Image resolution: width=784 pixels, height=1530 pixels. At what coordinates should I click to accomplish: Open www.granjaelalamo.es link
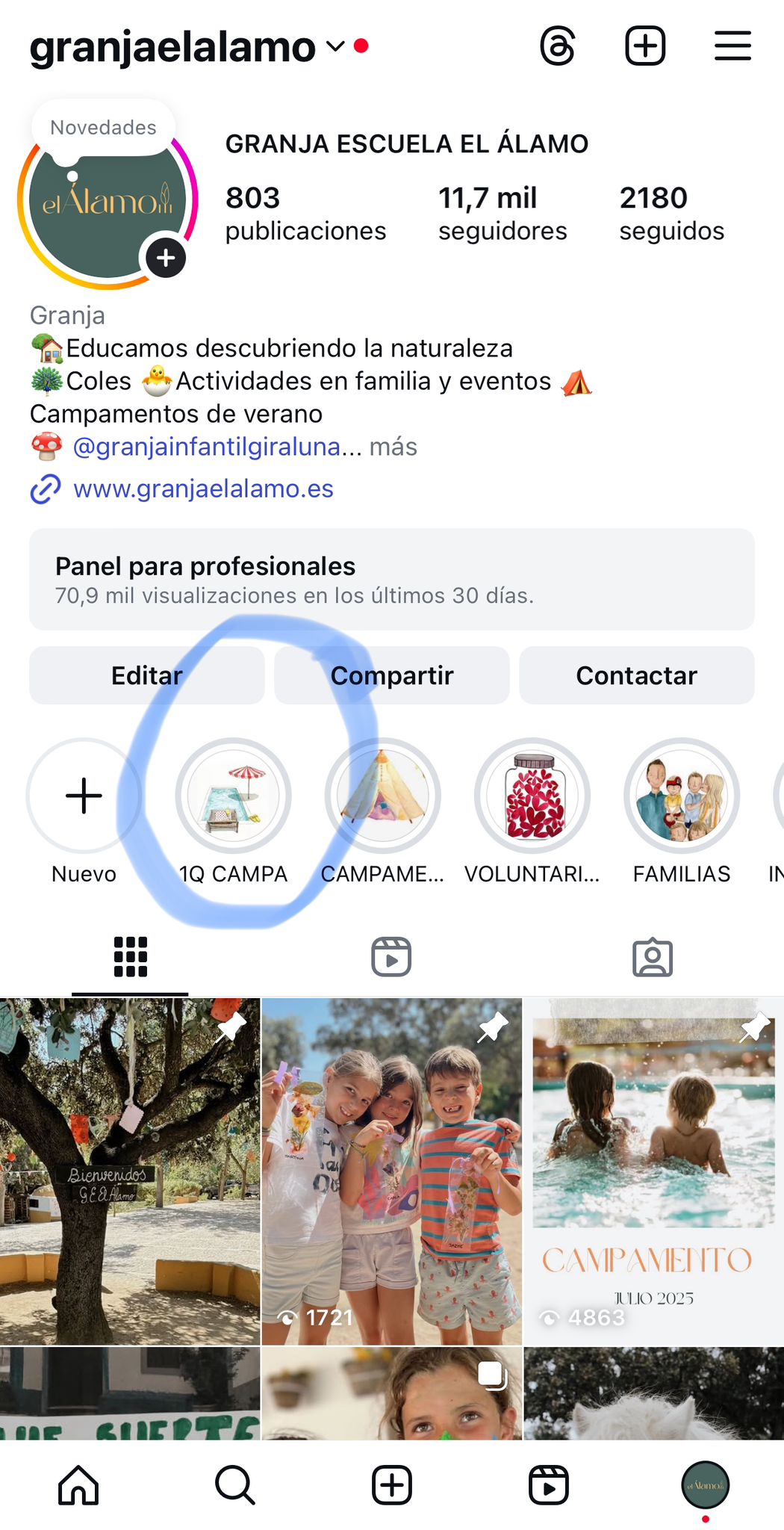pos(203,489)
